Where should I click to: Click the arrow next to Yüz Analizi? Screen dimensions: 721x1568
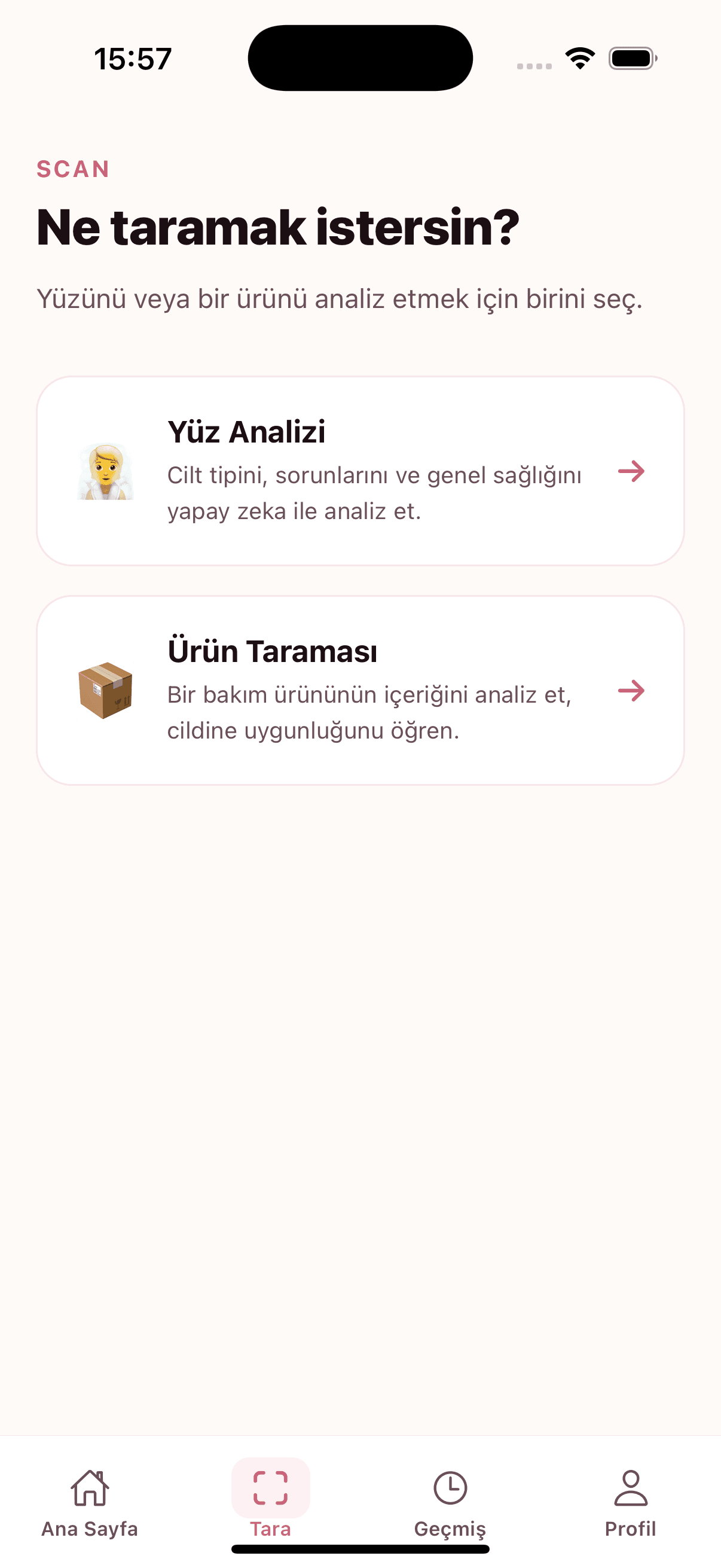633,472
